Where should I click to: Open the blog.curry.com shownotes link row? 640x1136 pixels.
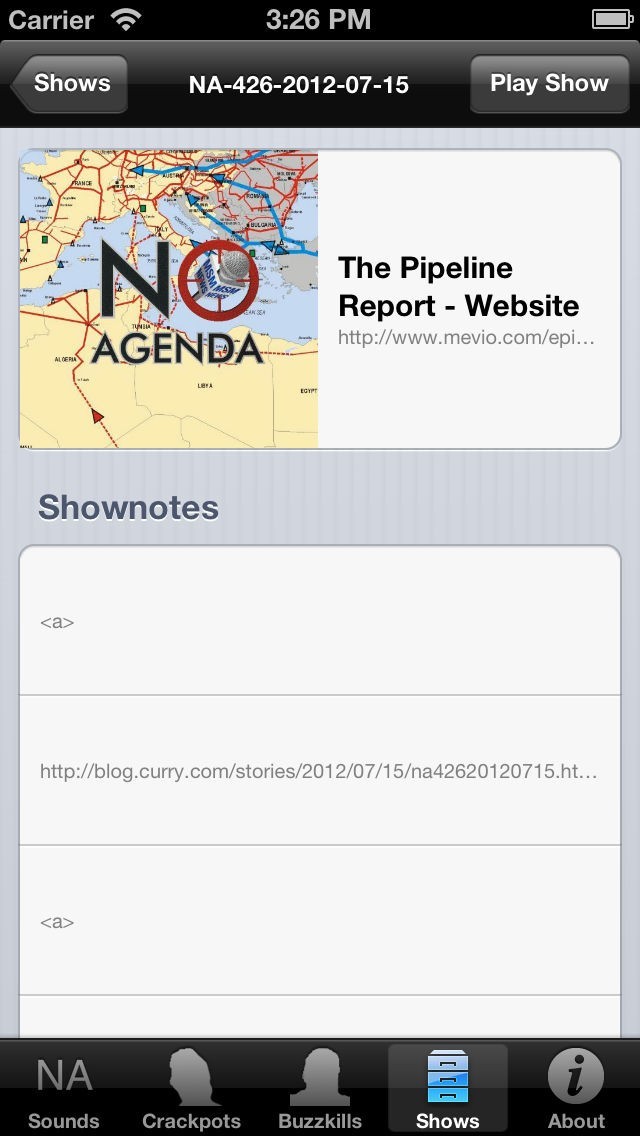click(320, 771)
